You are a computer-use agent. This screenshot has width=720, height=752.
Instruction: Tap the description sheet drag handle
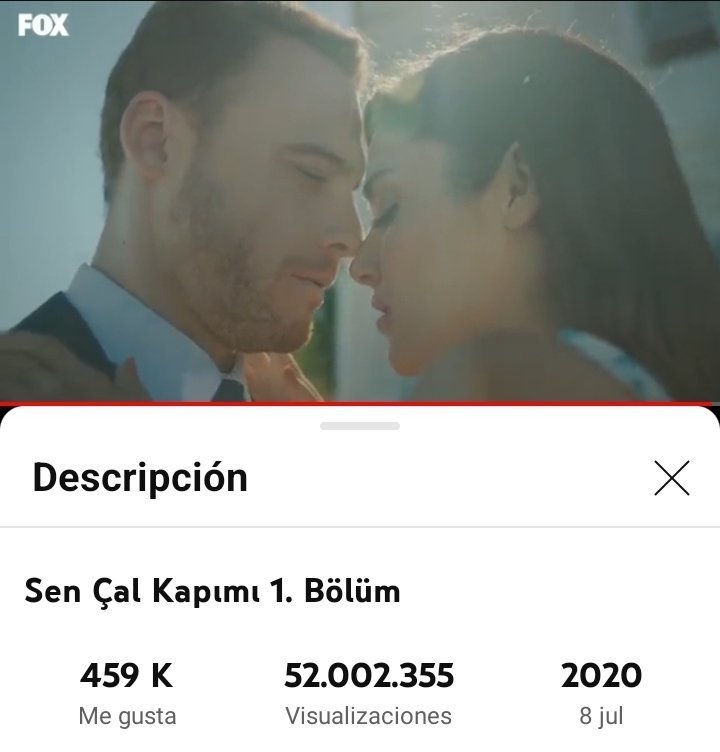360,426
